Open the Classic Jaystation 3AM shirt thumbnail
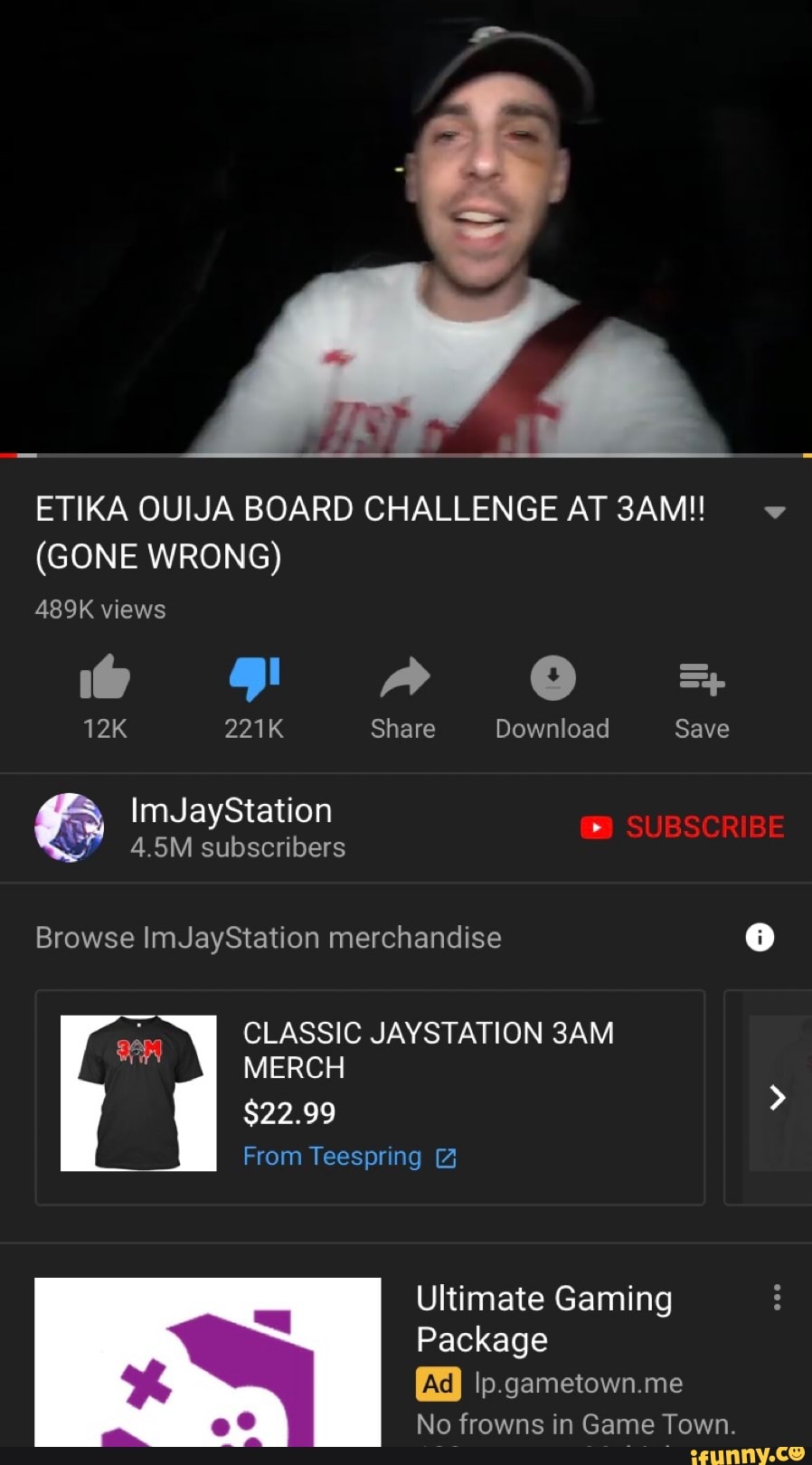Viewport: 812px width, 1465px height. coord(137,1092)
